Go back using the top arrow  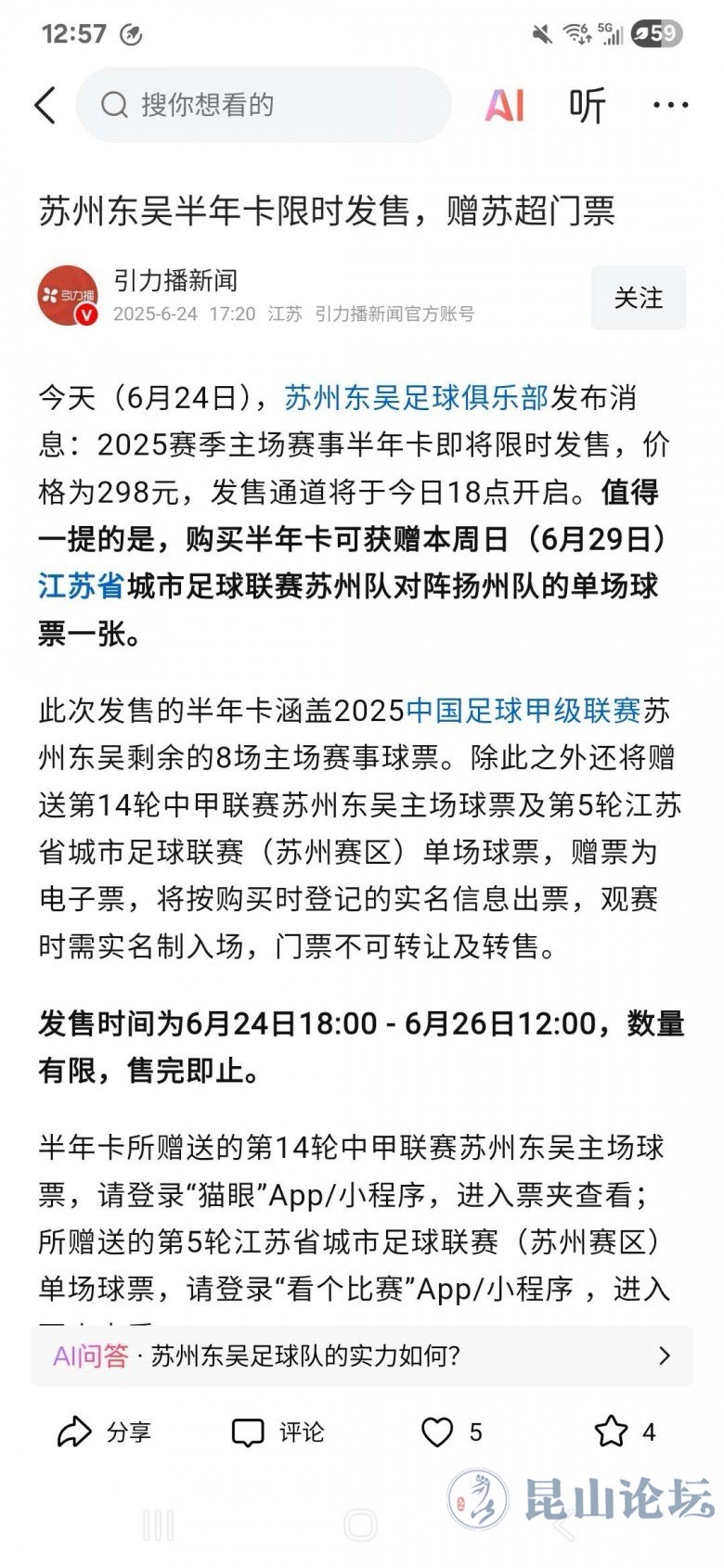click(x=45, y=106)
